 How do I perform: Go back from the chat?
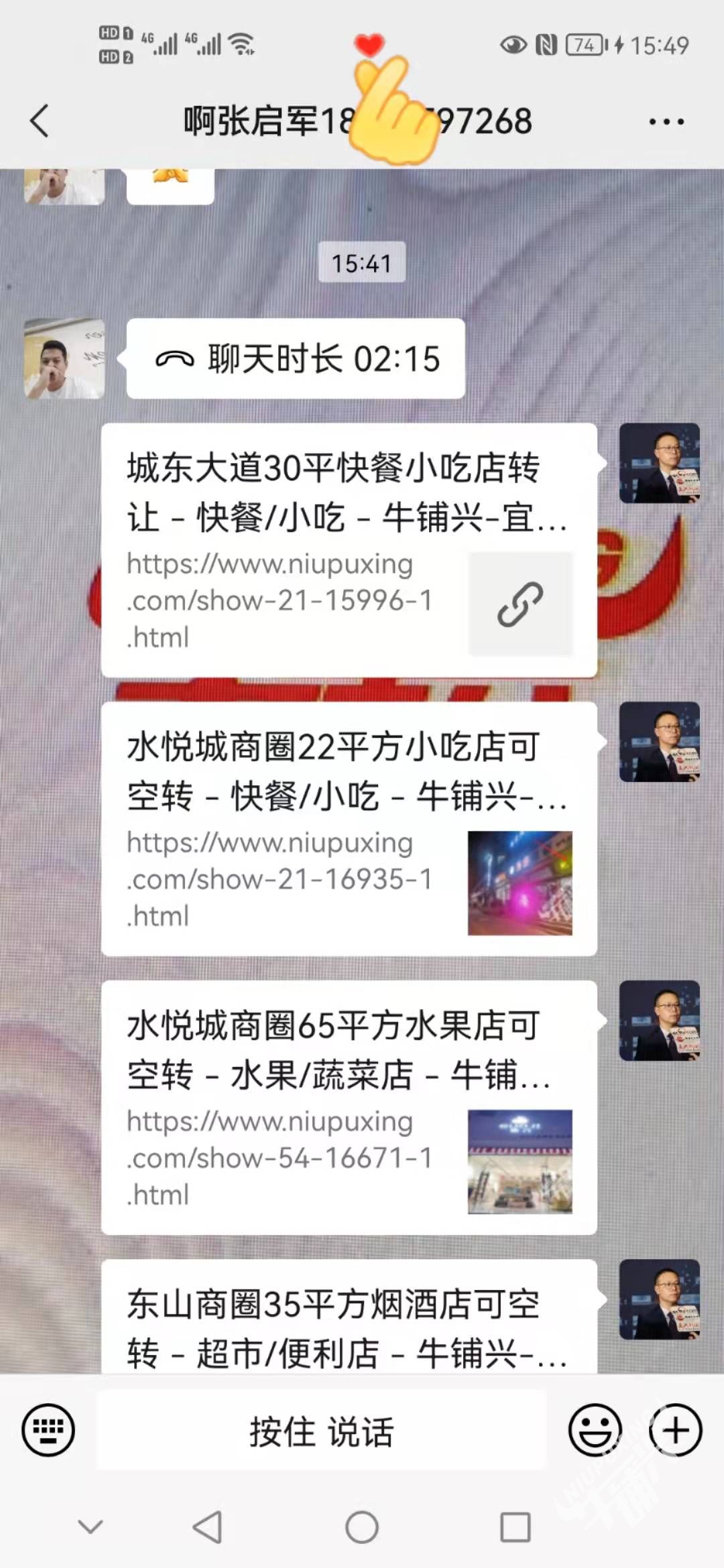(x=40, y=121)
